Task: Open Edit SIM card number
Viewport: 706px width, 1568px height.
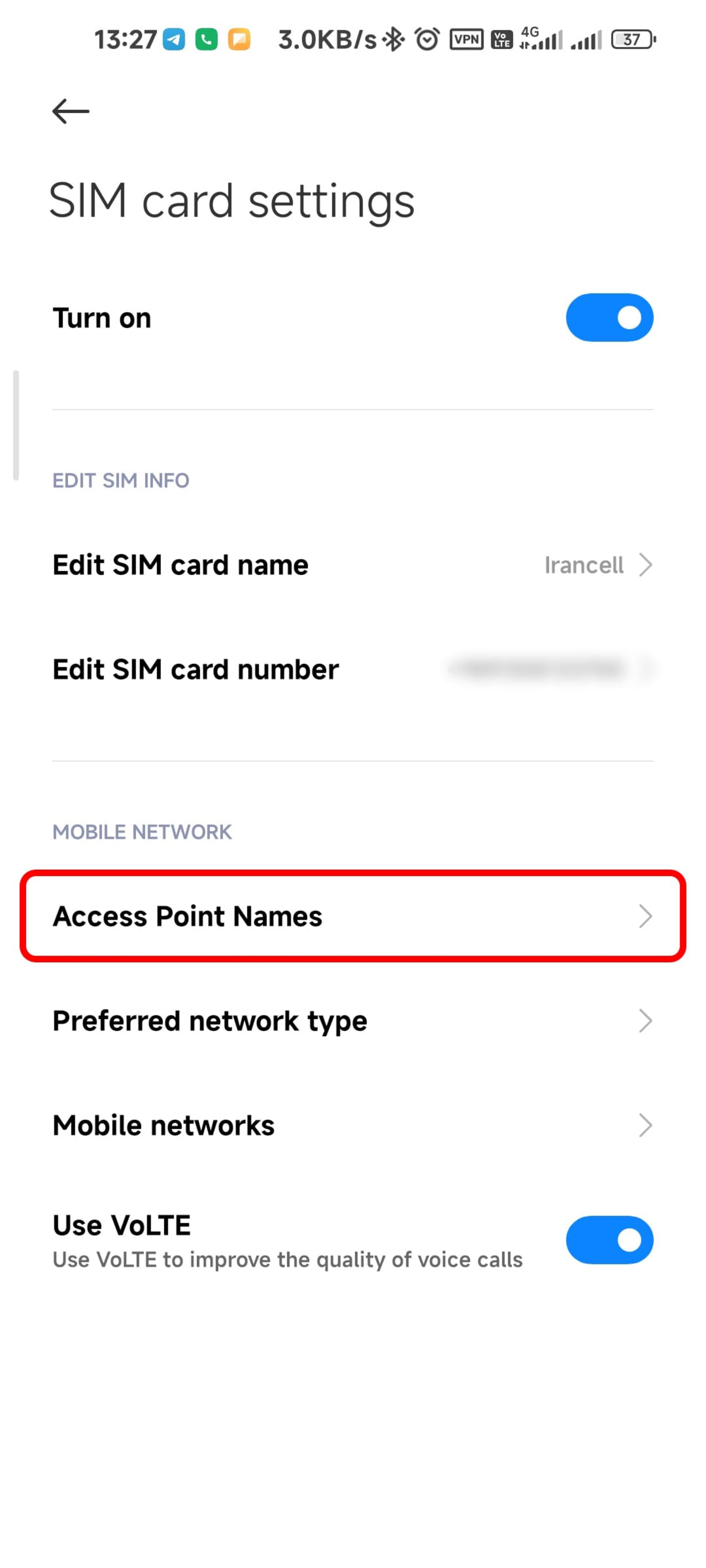Action: 352,669
